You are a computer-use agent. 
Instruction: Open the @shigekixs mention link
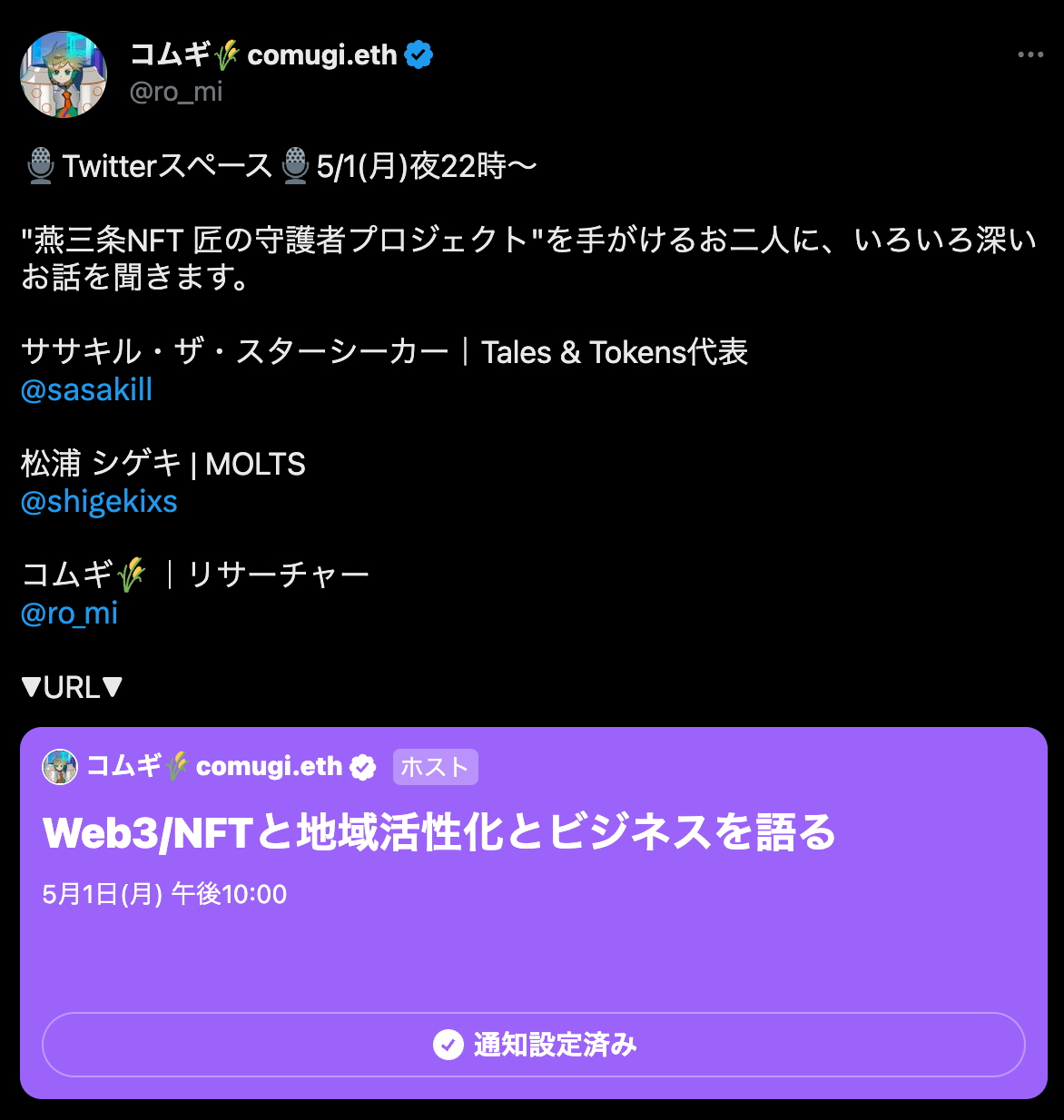click(99, 502)
